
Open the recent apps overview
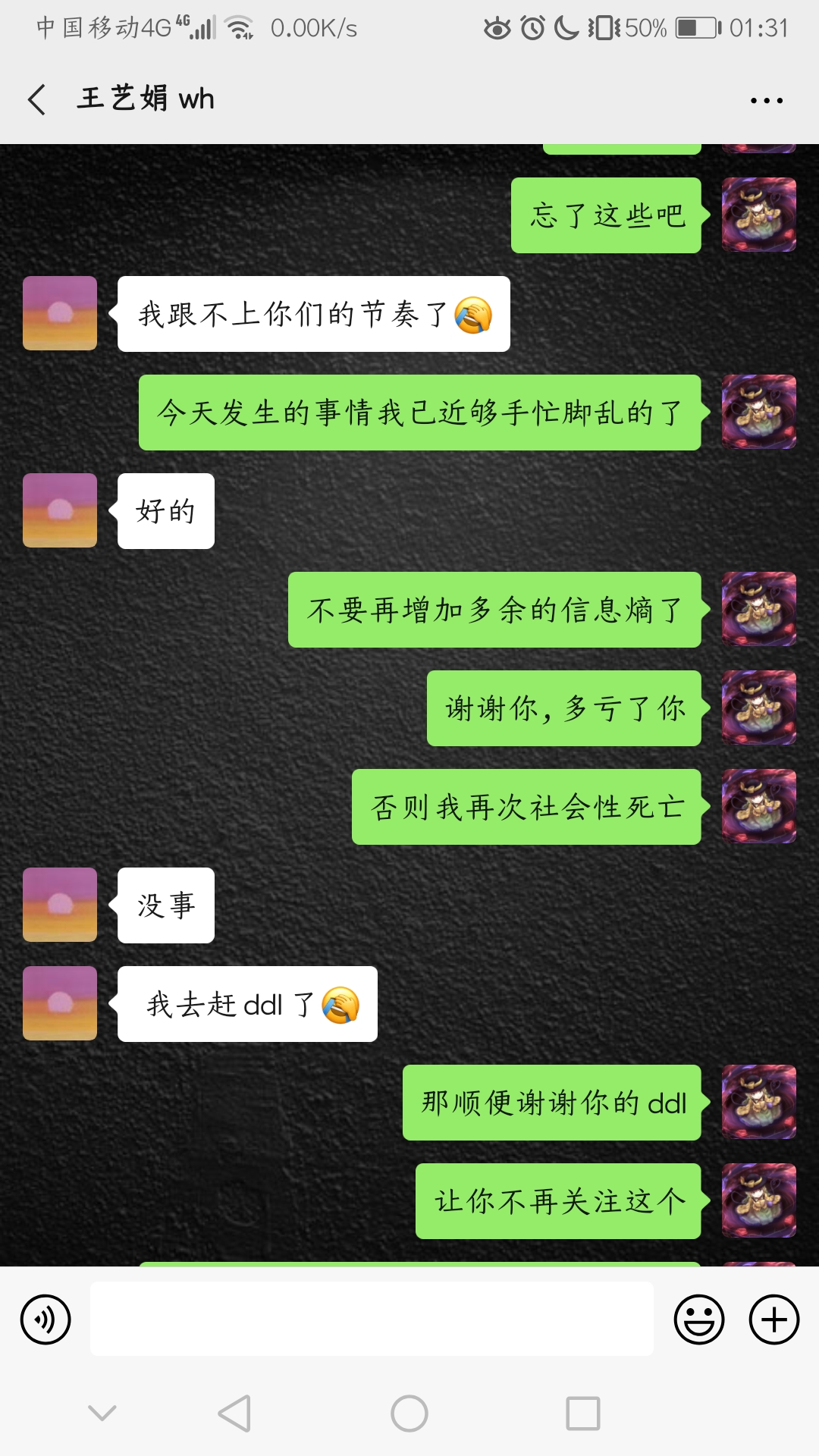click(582, 1414)
